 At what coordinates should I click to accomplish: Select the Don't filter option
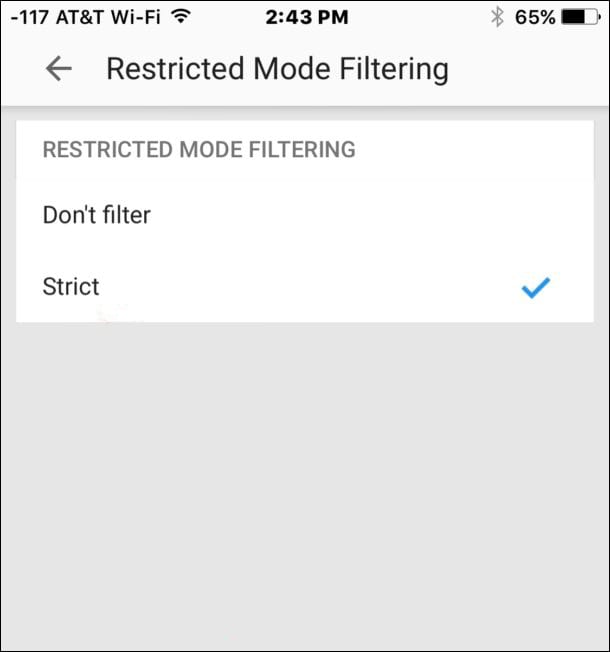97,215
